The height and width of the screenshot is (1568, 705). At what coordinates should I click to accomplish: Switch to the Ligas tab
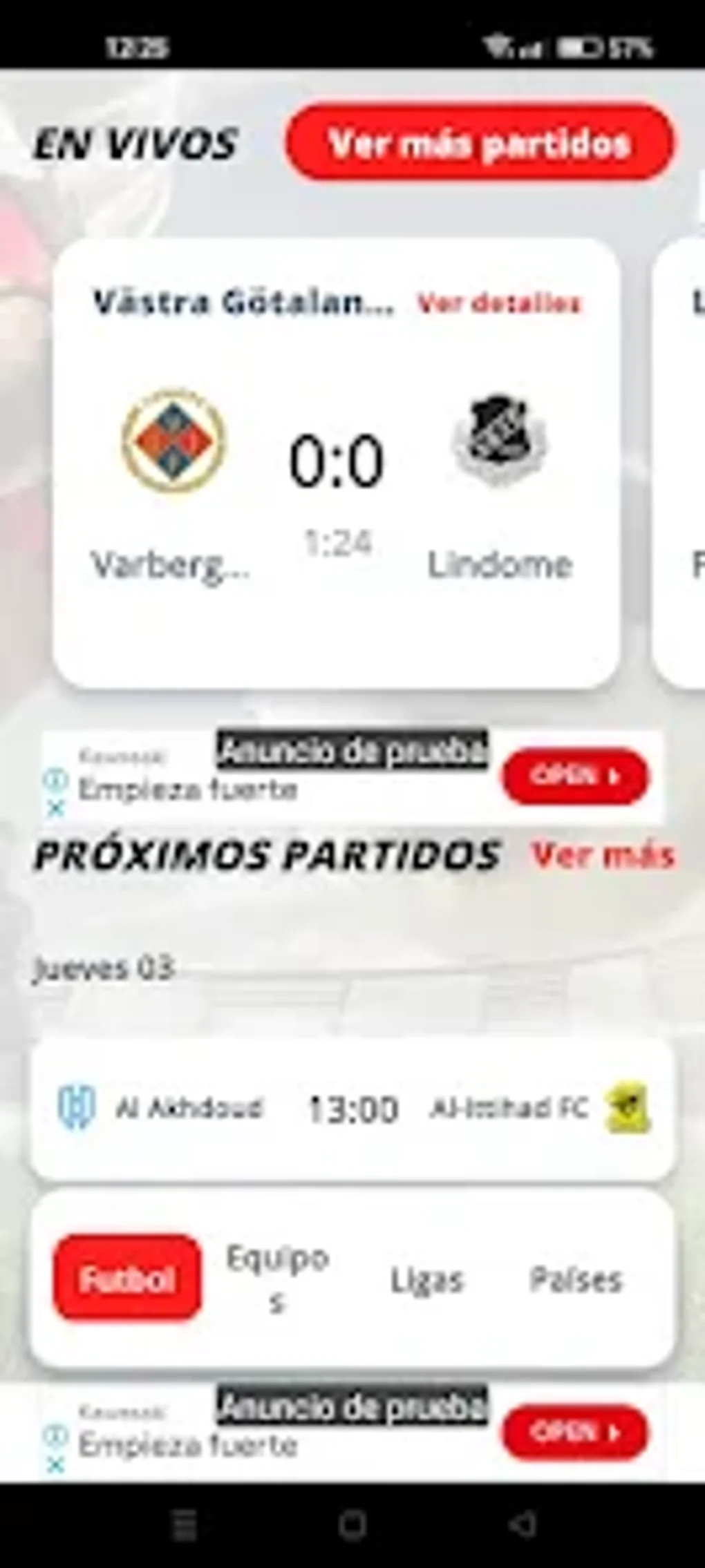[x=426, y=1279]
